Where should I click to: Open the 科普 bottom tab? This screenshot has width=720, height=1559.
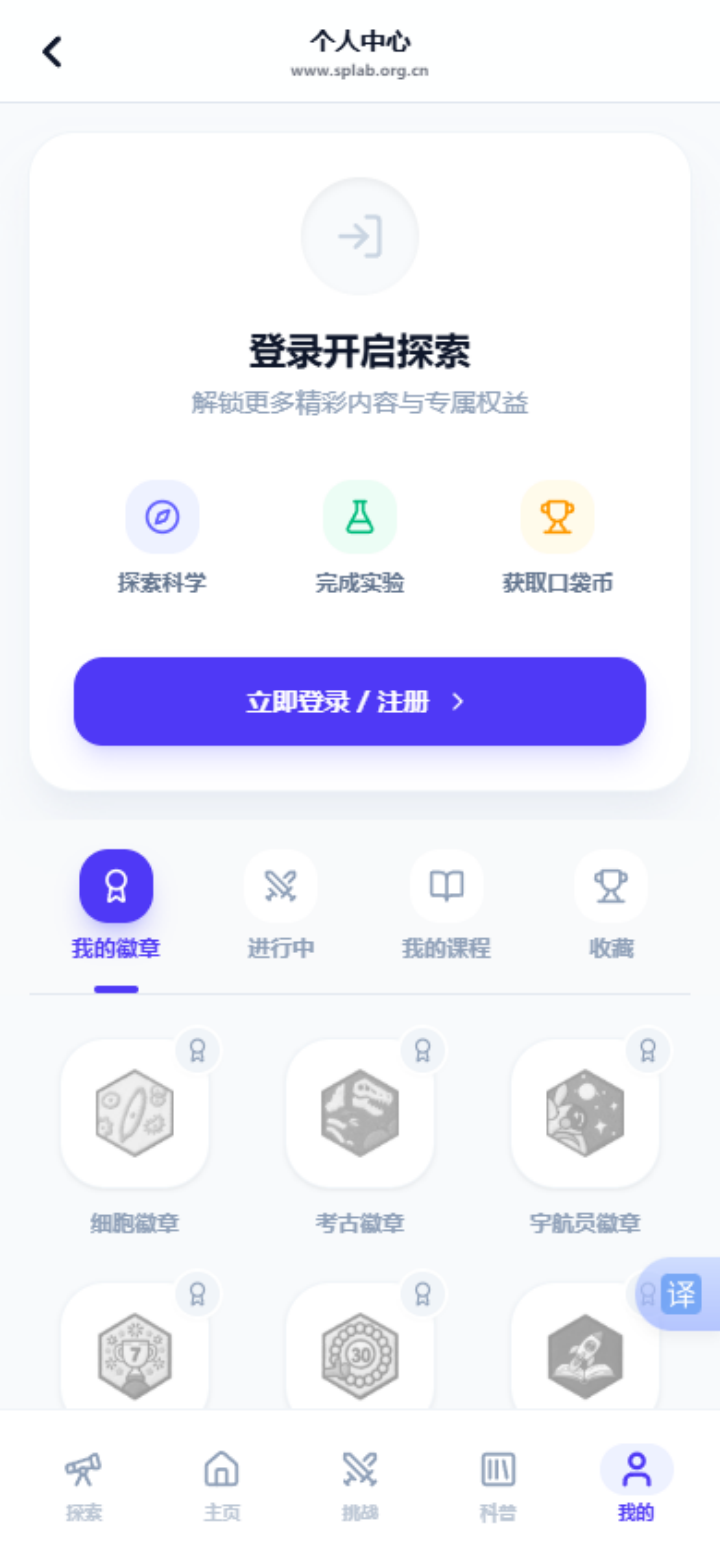pos(498,1485)
